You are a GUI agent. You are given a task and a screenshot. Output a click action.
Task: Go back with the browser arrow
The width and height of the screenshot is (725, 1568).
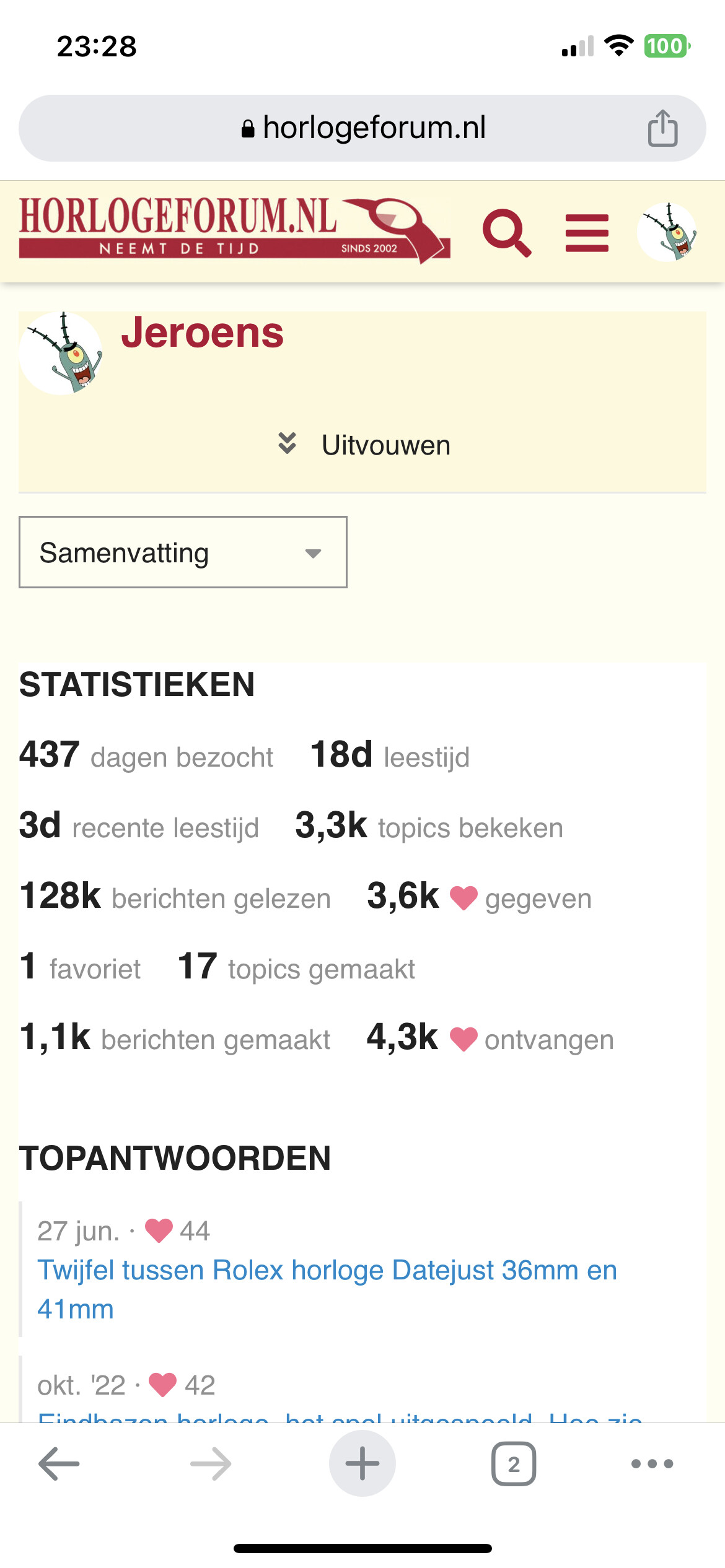(x=59, y=1464)
